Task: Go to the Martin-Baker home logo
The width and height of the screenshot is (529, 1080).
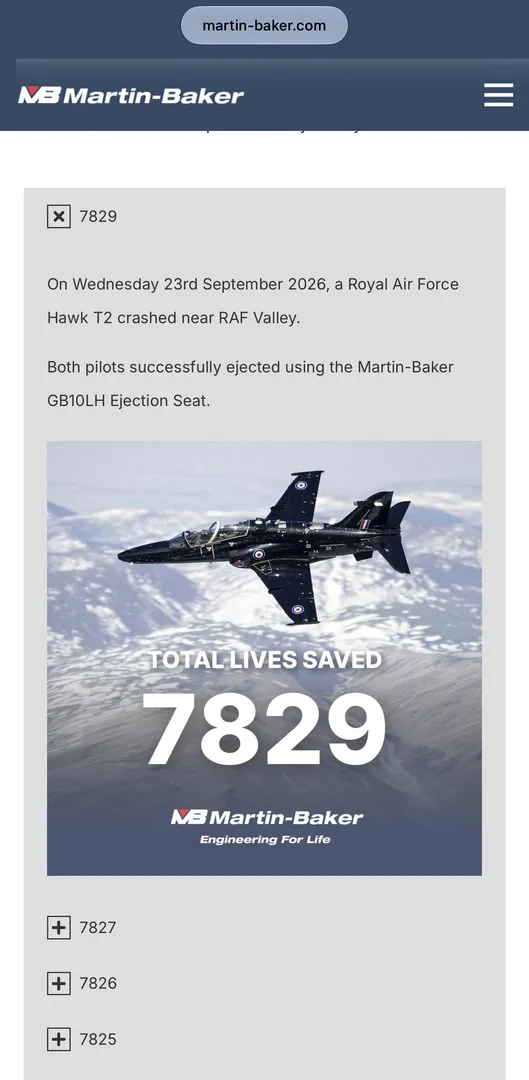Action: (131, 95)
